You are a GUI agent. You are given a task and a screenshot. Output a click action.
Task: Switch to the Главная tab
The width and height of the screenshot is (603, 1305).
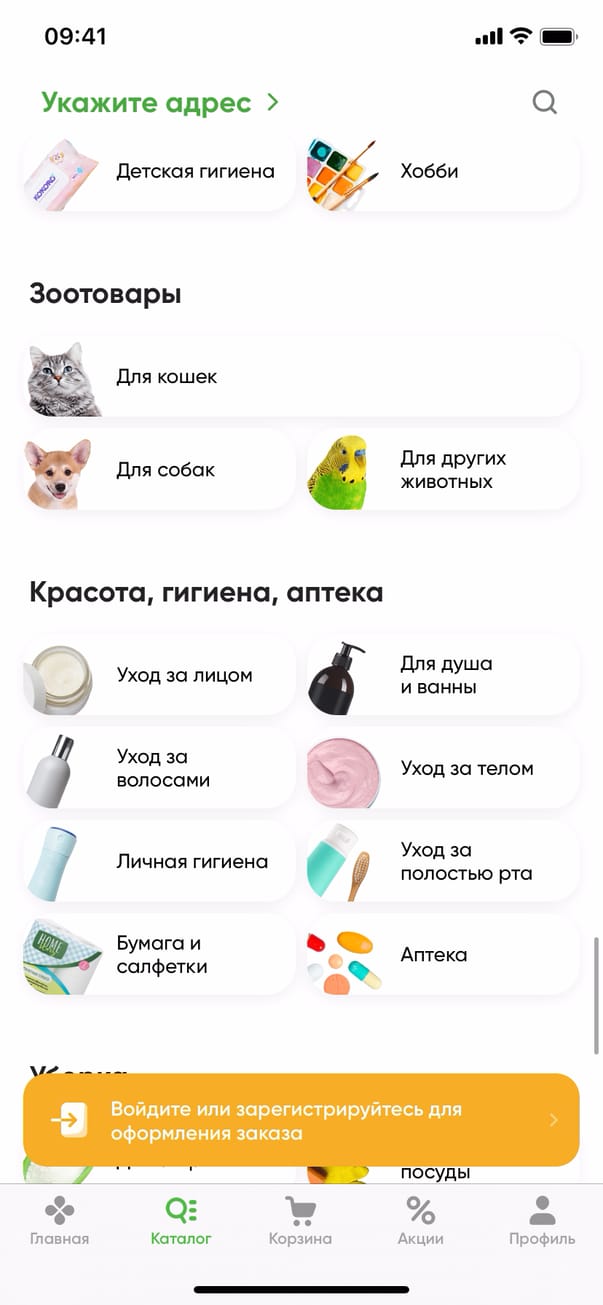[60, 1222]
